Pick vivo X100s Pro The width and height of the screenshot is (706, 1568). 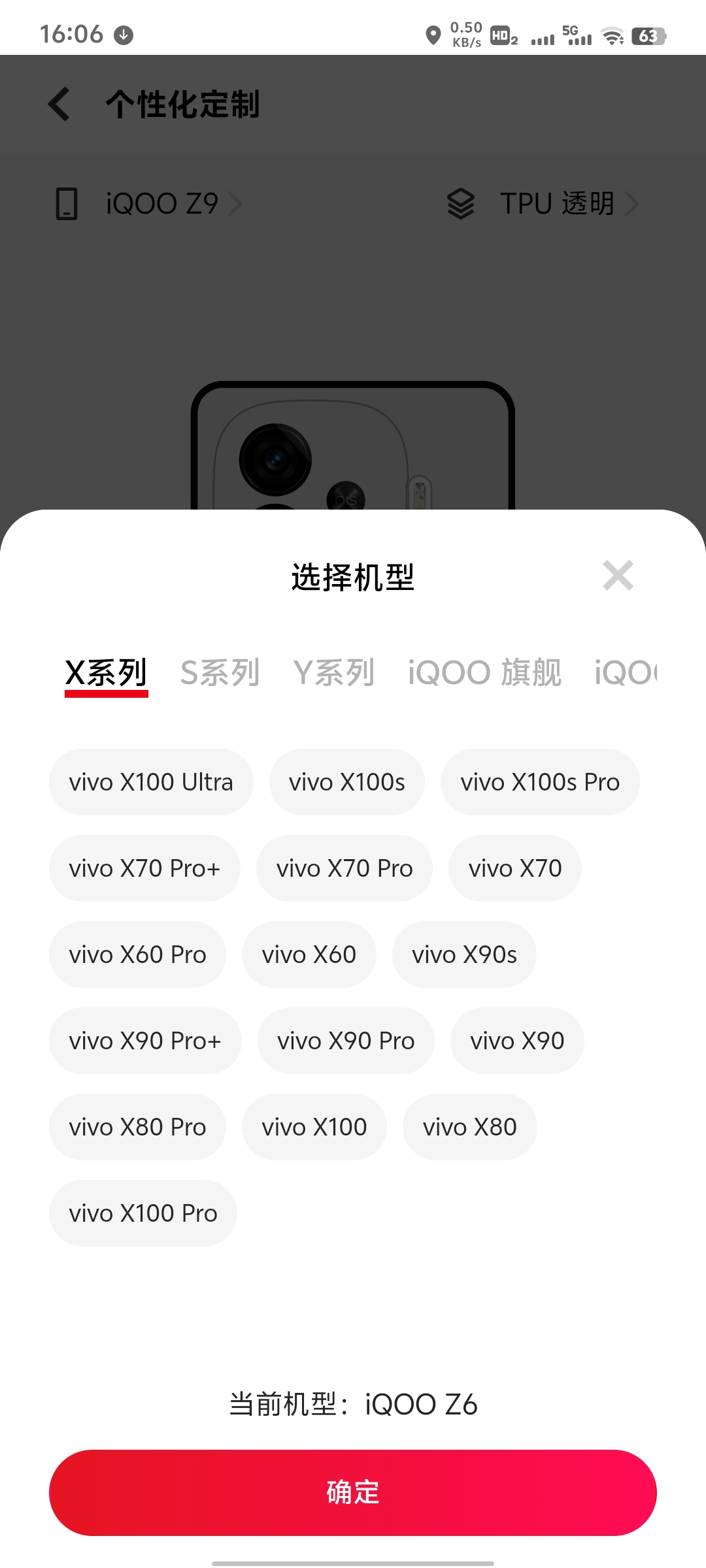coord(540,782)
